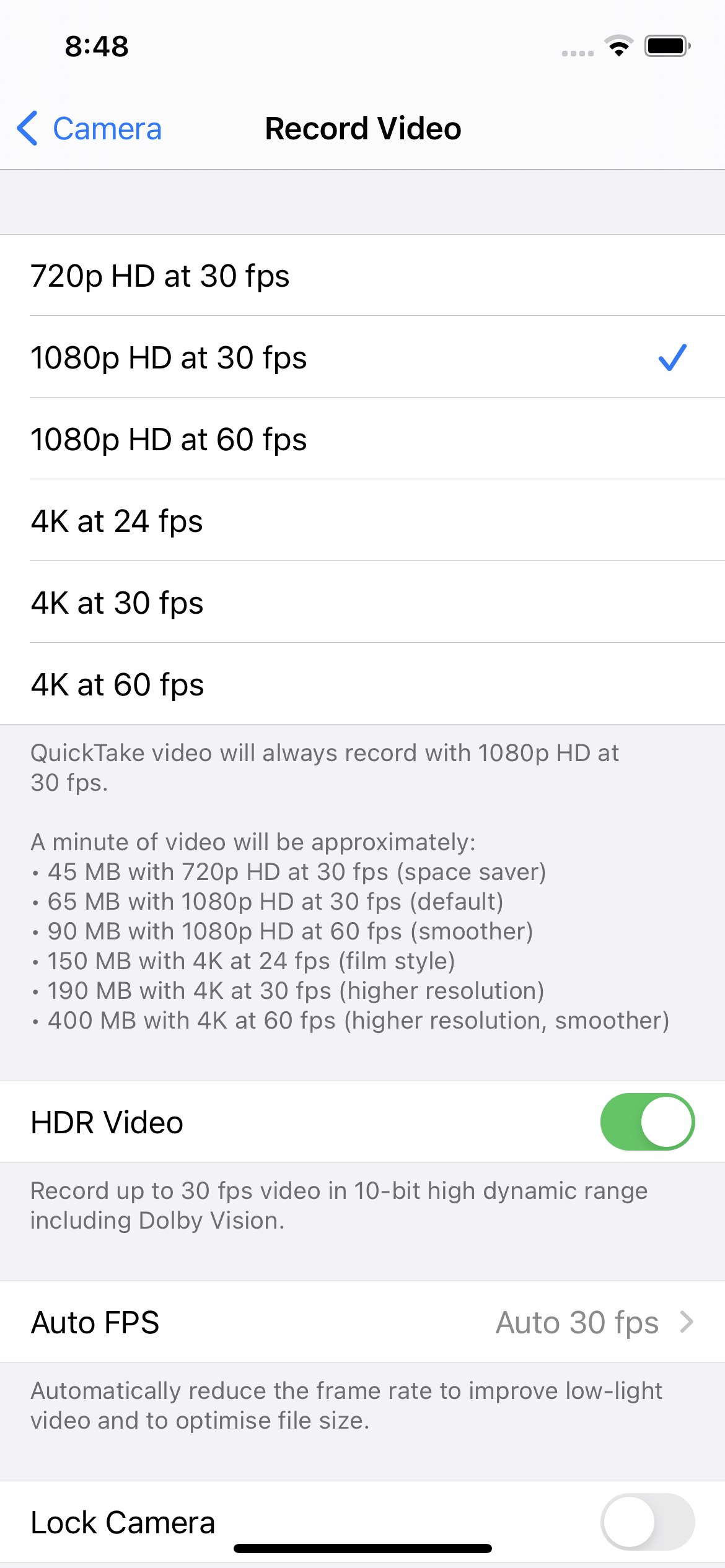Choose 1080p HD at 30 fps
This screenshot has width=725, height=1568.
[362, 357]
